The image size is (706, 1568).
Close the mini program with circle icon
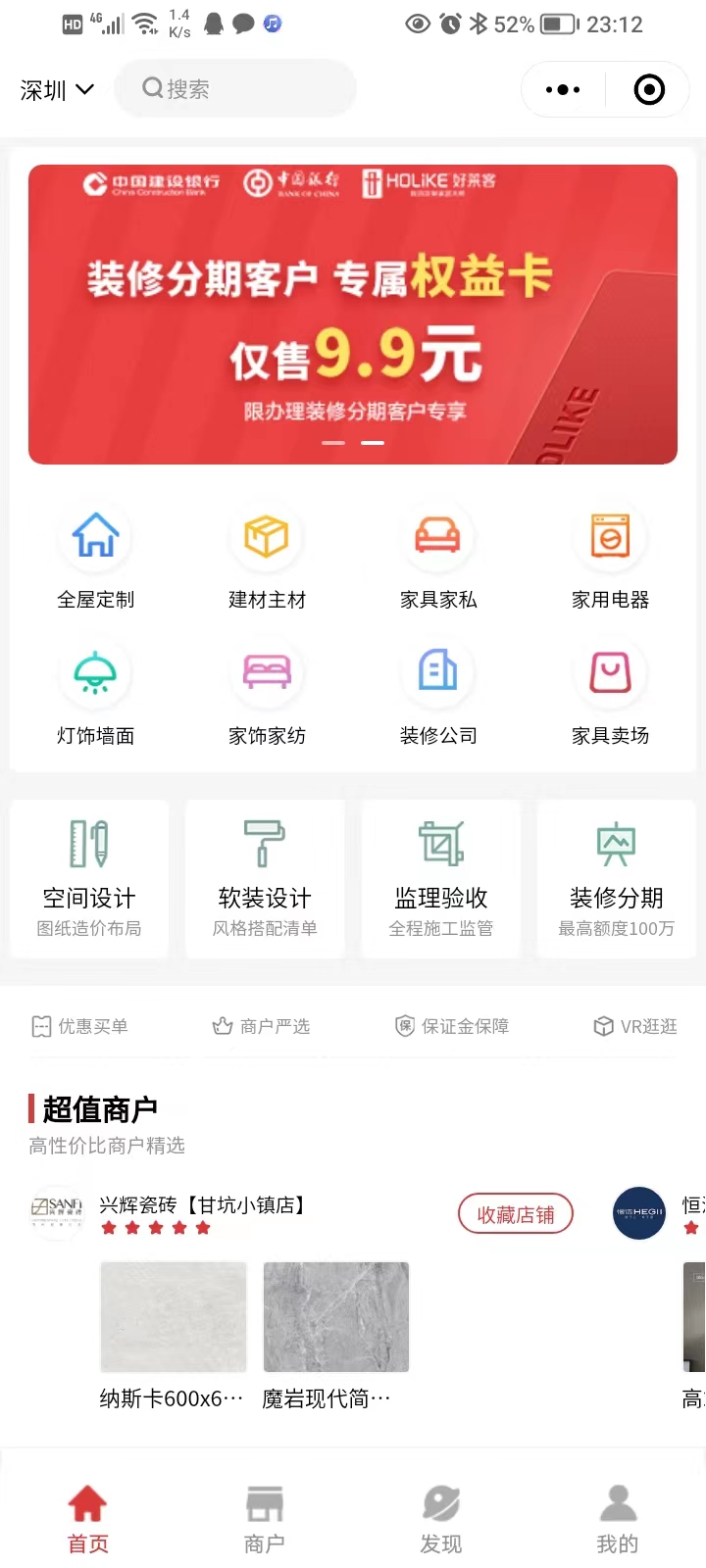point(649,90)
